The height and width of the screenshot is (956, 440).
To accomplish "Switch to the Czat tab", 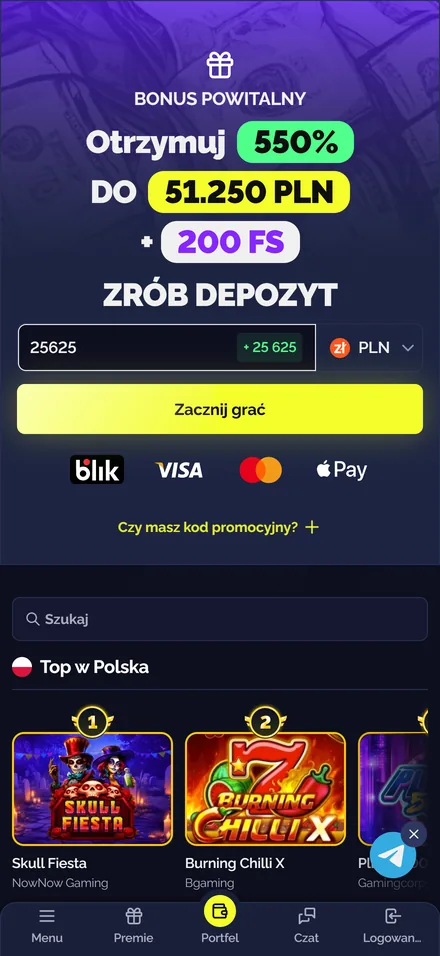I will (x=307, y=926).
